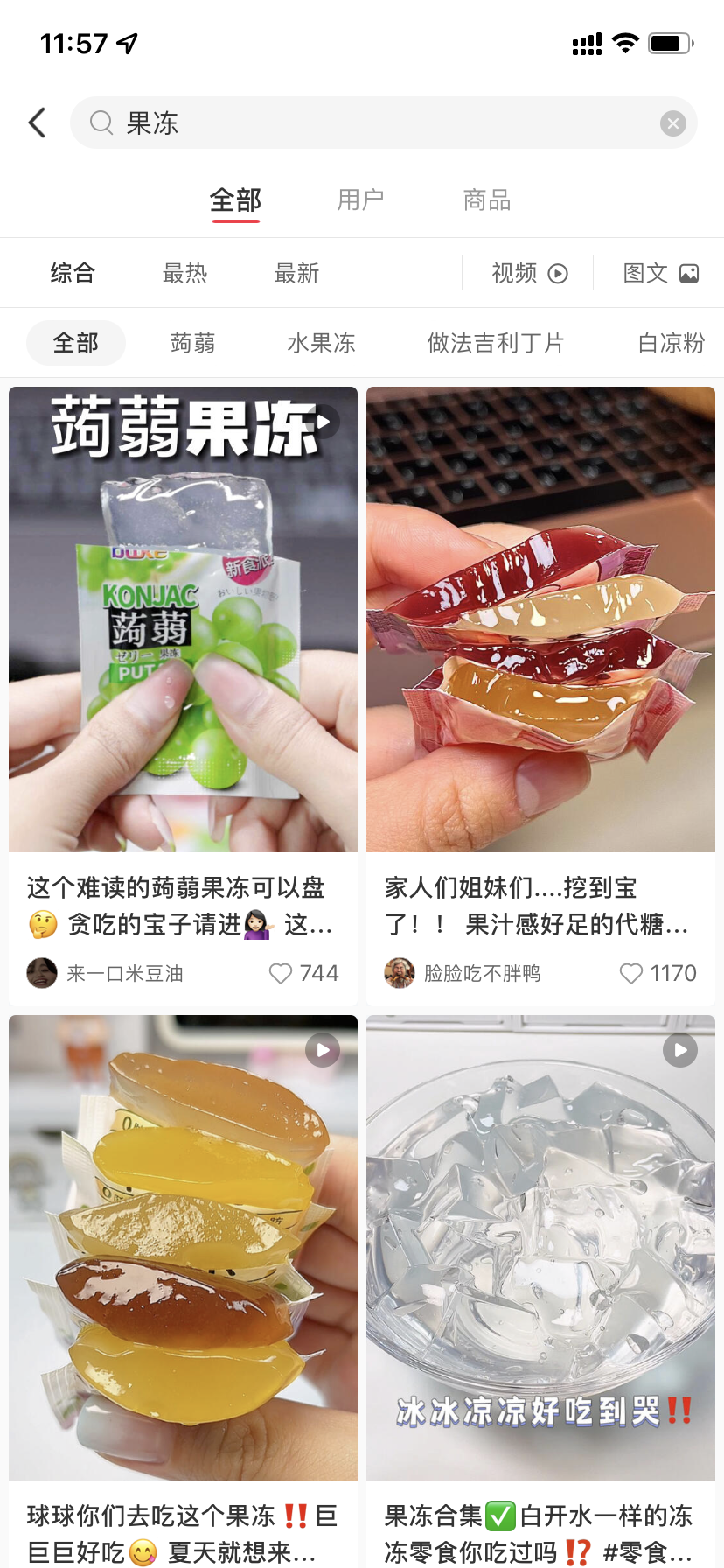
Task: Play the video about 球球你们去吃这个果冻
Action: click(322, 1050)
